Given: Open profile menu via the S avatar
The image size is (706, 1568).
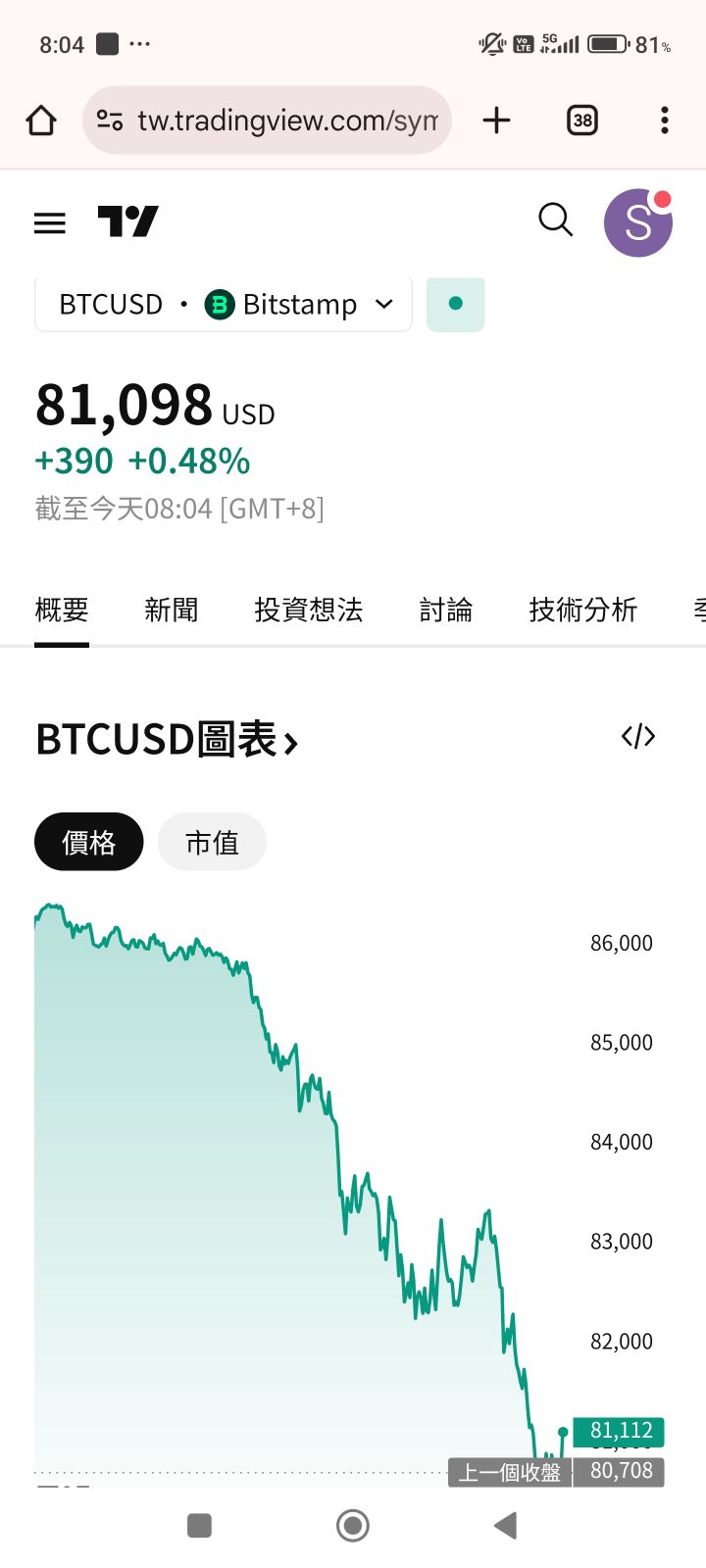Looking at the screenshot, I should 637,222.
